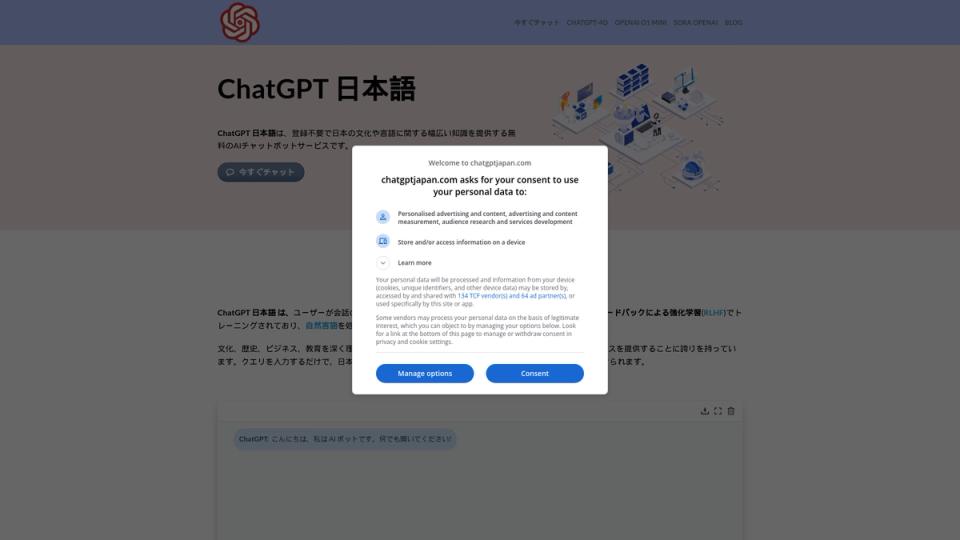
Task: Expand the Learn more section
Action: tap(383, 263)
